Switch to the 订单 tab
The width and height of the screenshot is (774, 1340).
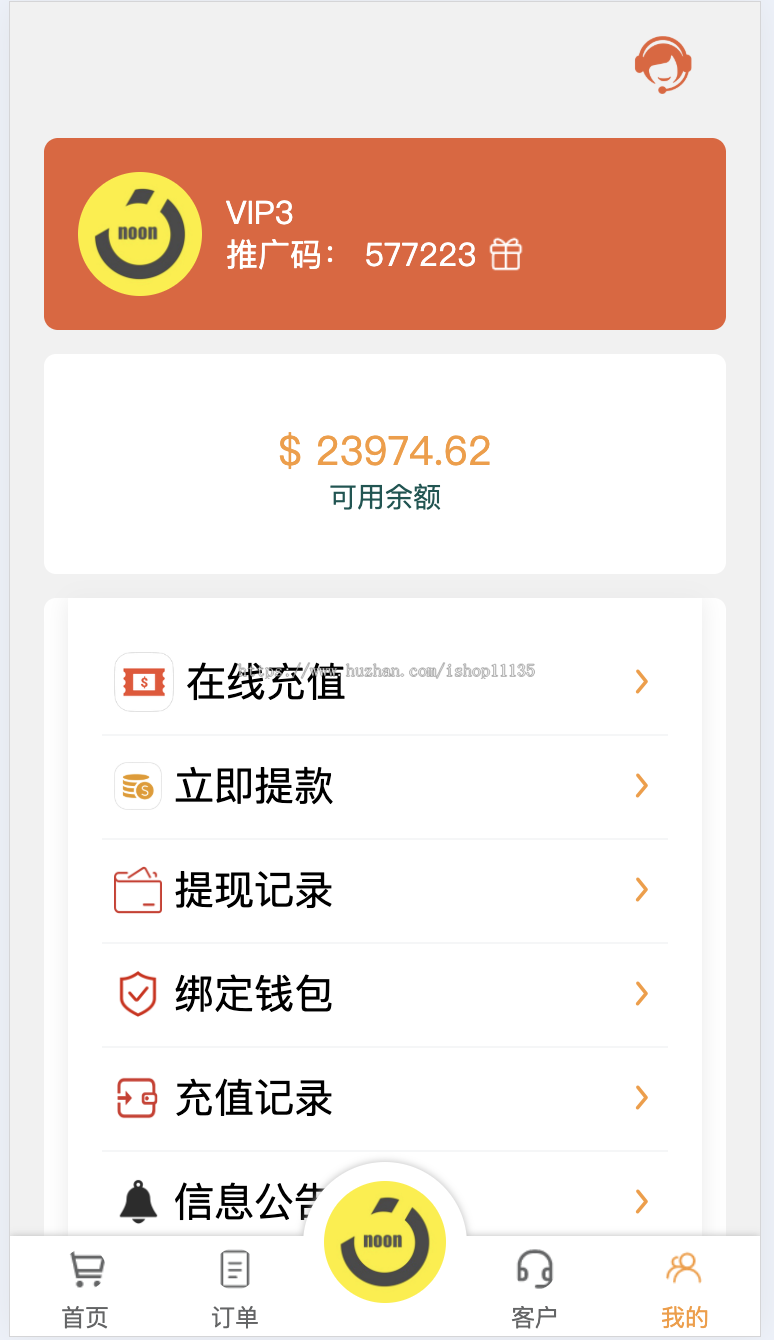coord(234,1287)
